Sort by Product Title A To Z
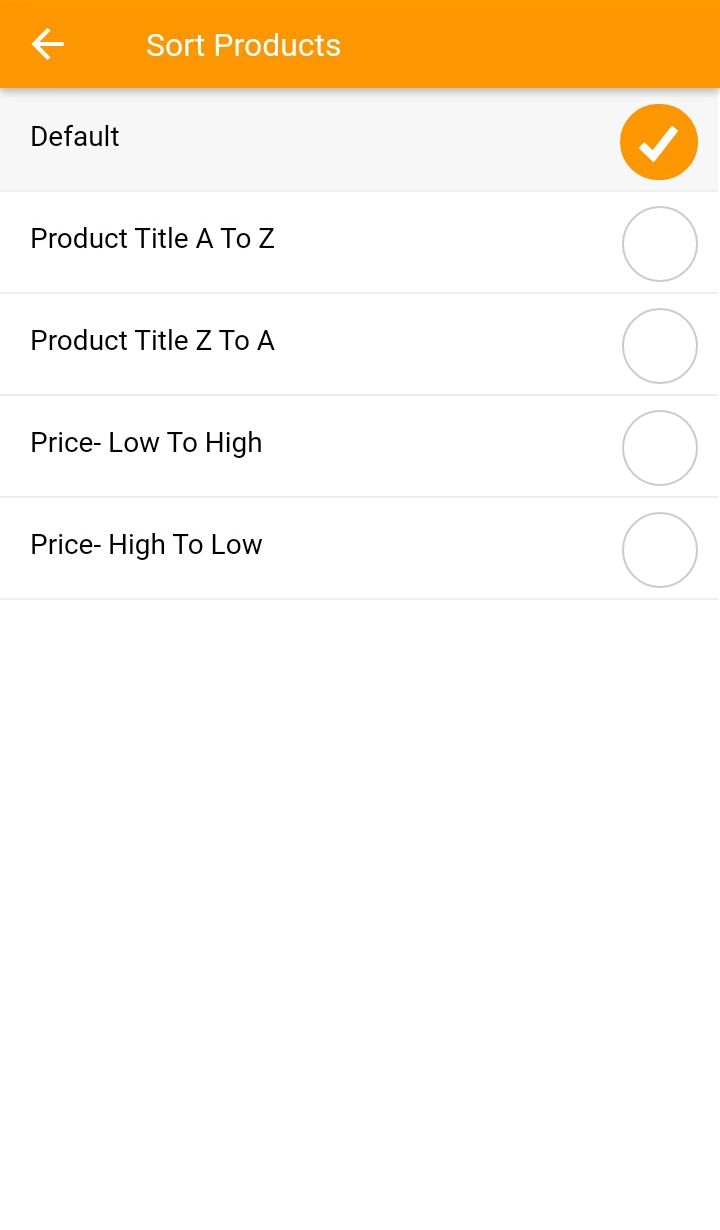This screenshot has width=720, height=1230. (x=659, y=244)
